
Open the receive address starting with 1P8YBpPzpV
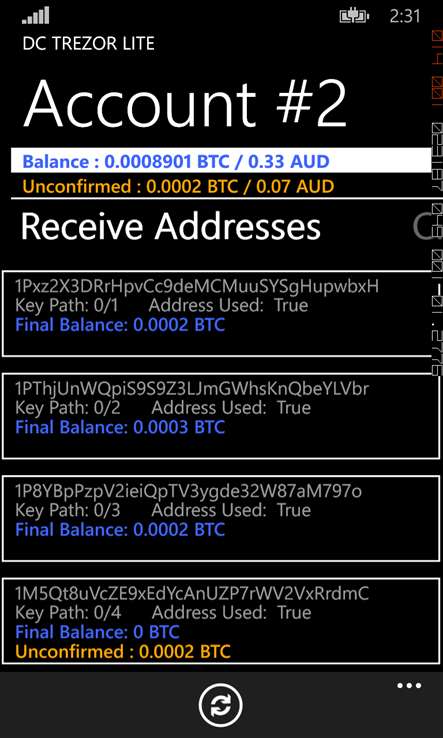pos(221,519)
